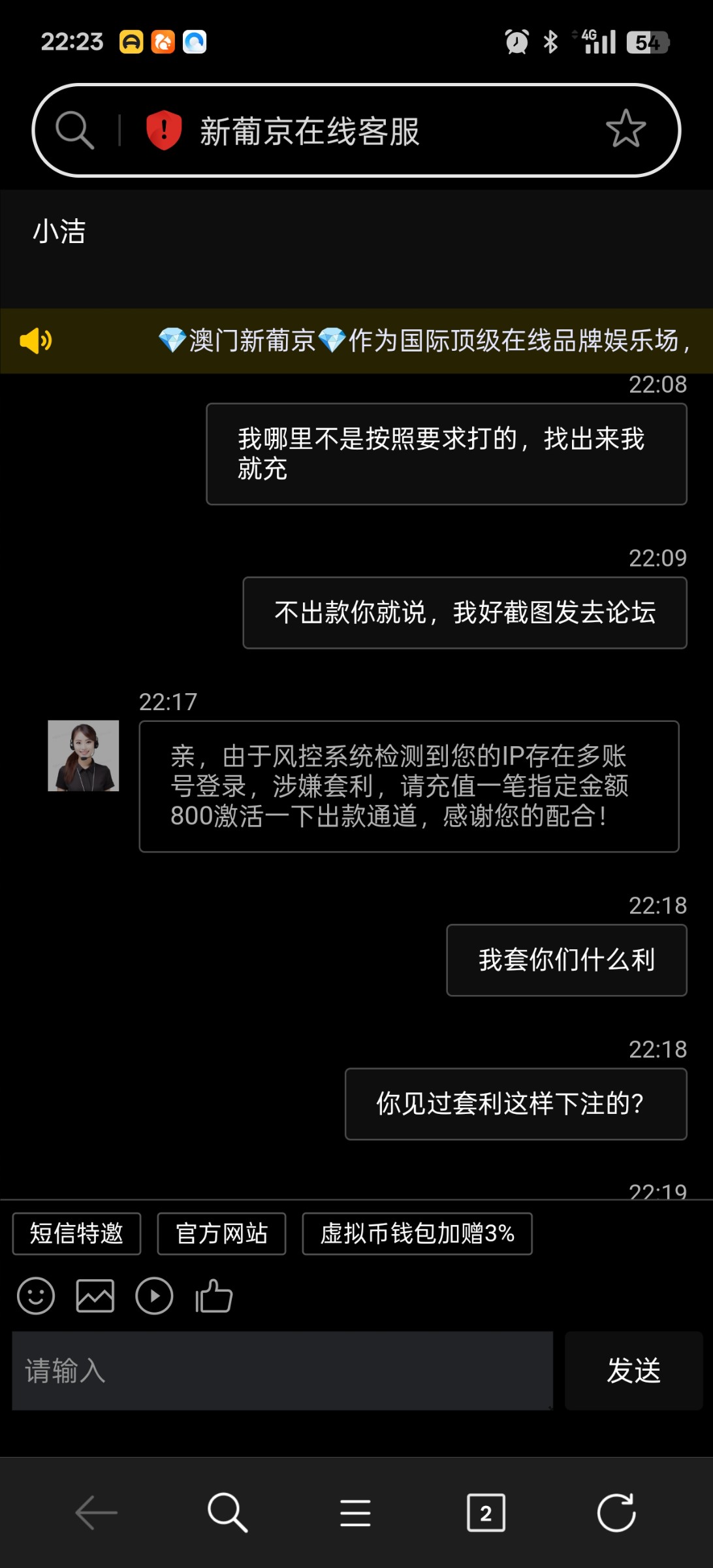
Task: Bookmark this page with the star
Action: 625,129
